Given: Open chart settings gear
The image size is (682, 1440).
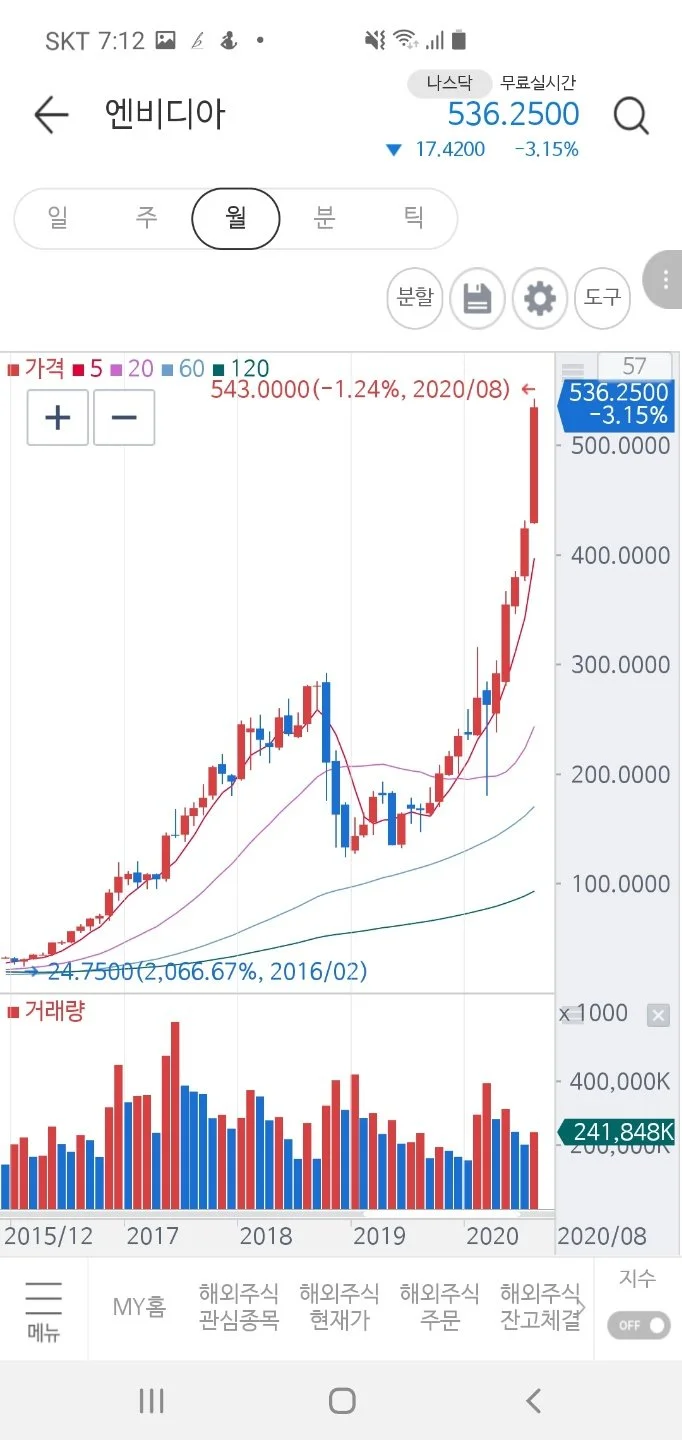Looking at the screenshot, I should point(540,298).
